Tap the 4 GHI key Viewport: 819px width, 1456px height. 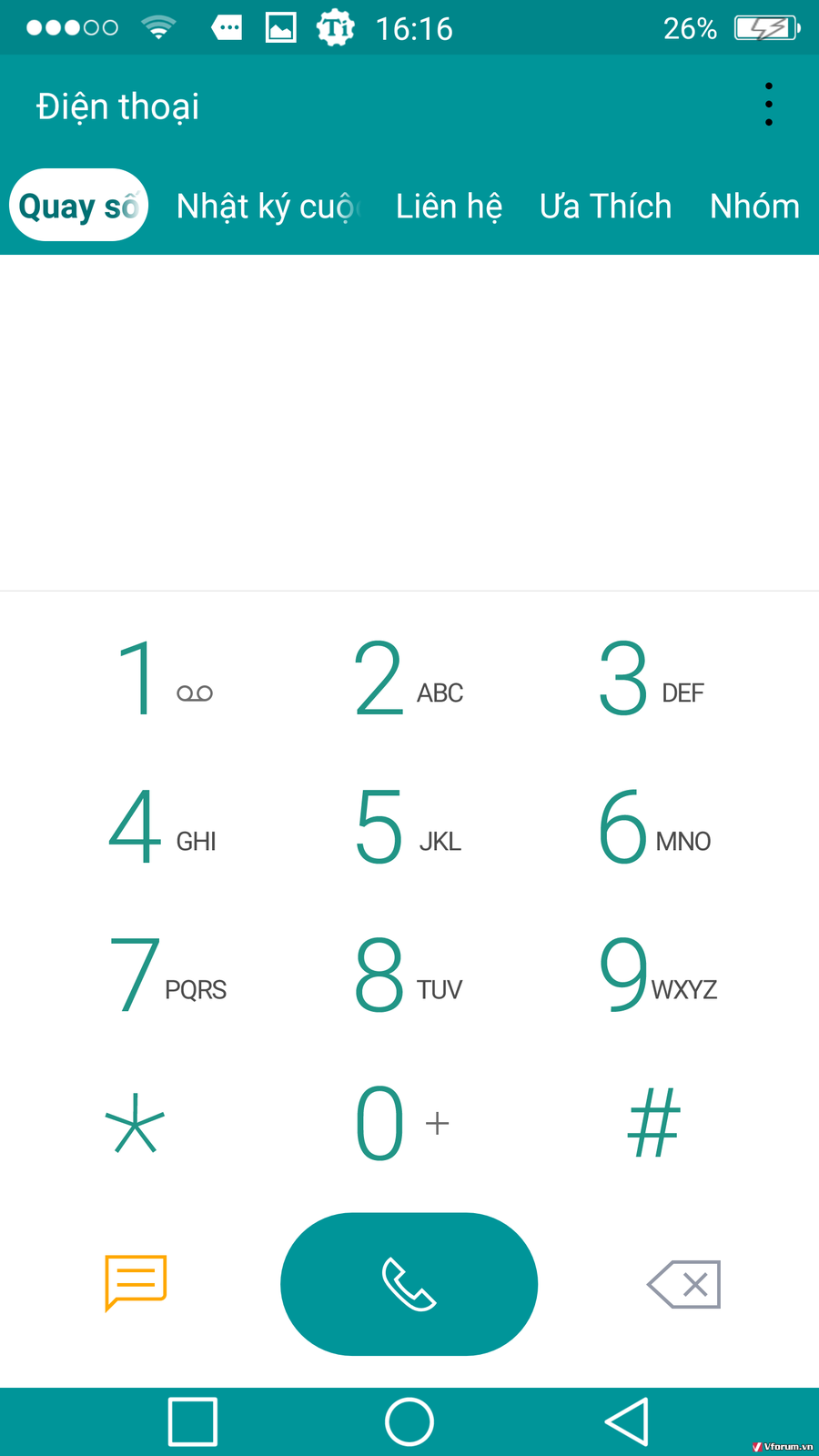click(164, 827)
